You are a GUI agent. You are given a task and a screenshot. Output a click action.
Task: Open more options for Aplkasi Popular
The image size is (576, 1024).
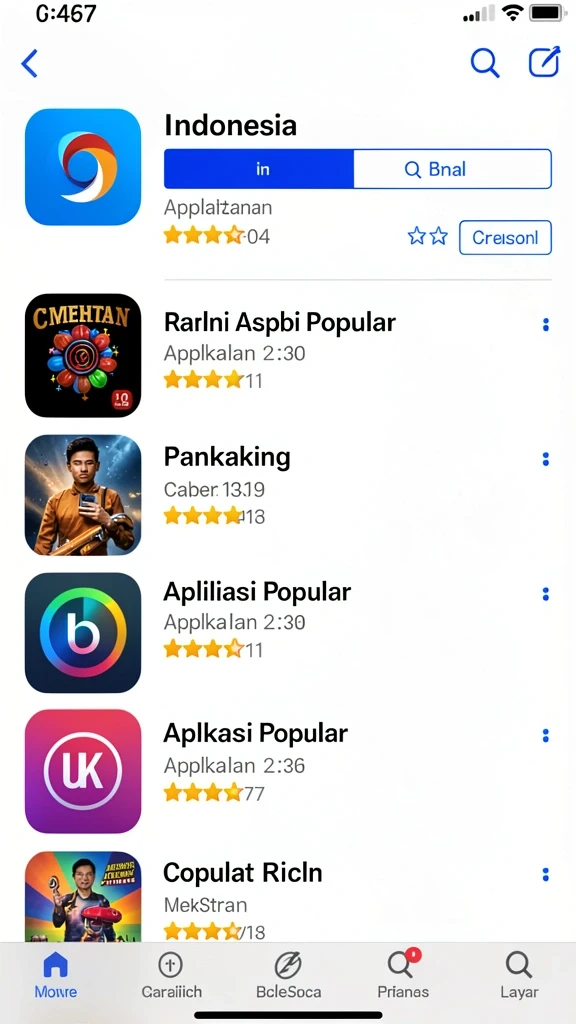(x=546, y=736)
